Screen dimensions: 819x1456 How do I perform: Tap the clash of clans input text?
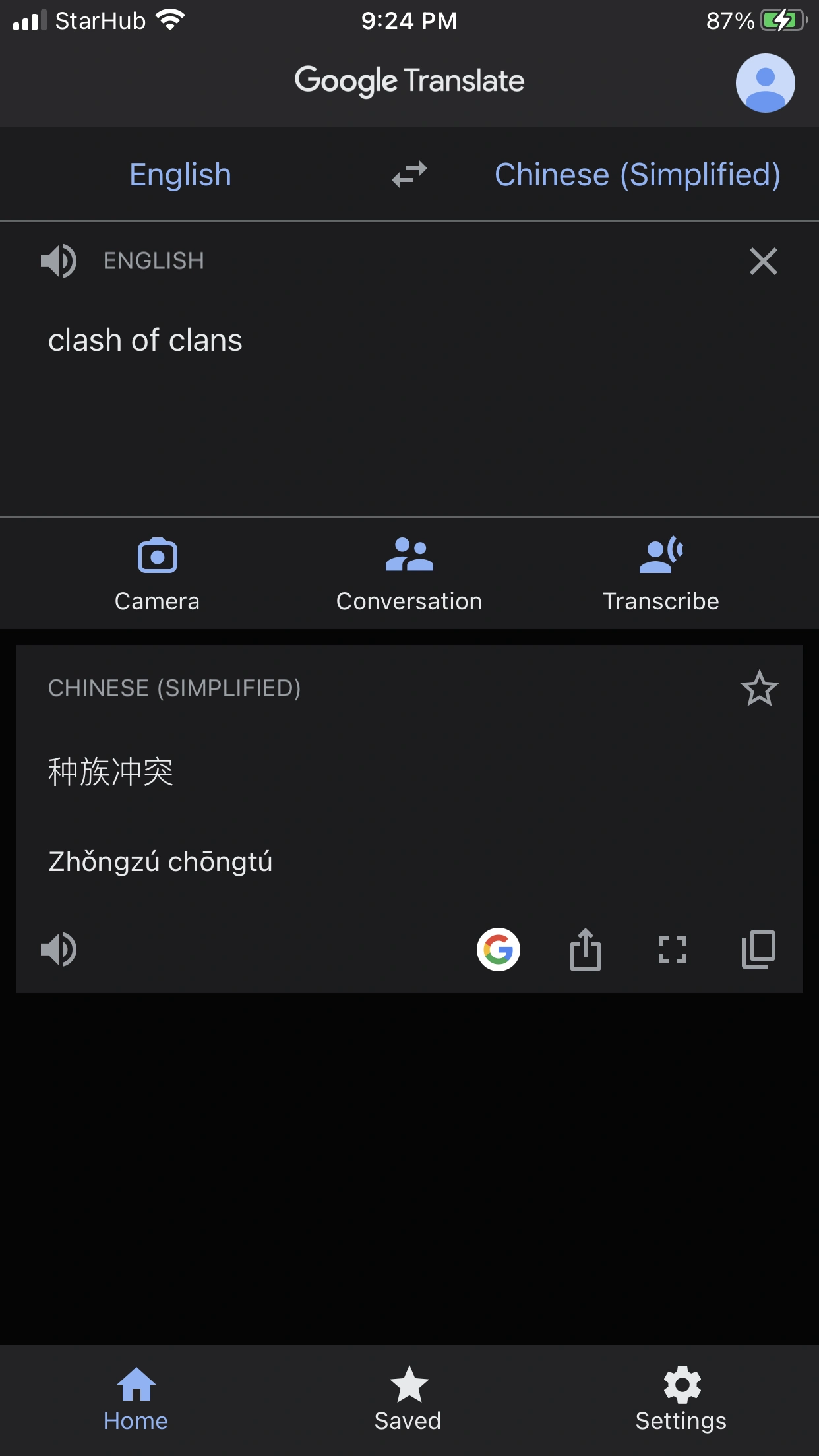tap(146, 340)
